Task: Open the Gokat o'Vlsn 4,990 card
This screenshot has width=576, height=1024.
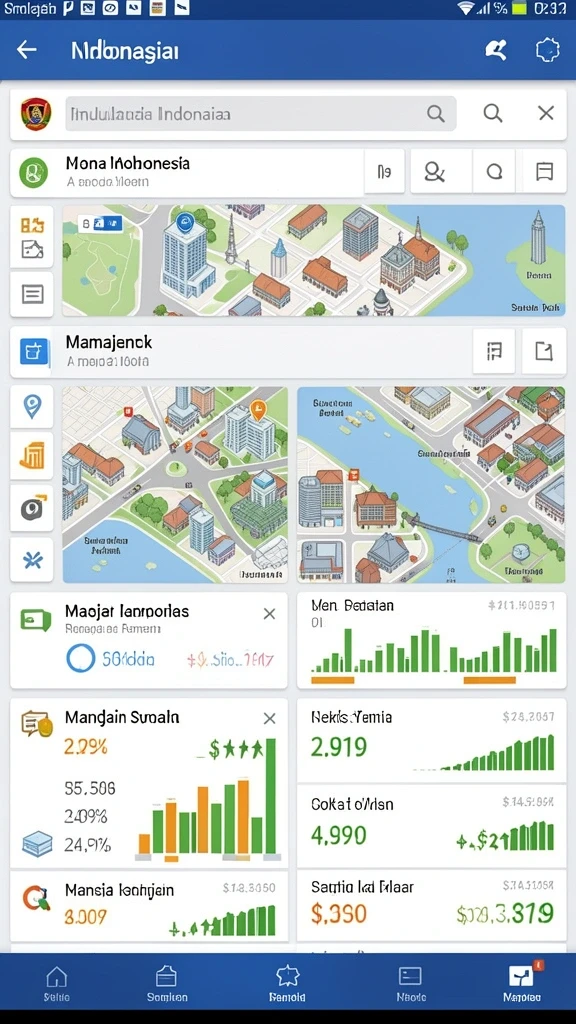Action: pos(431,826)
